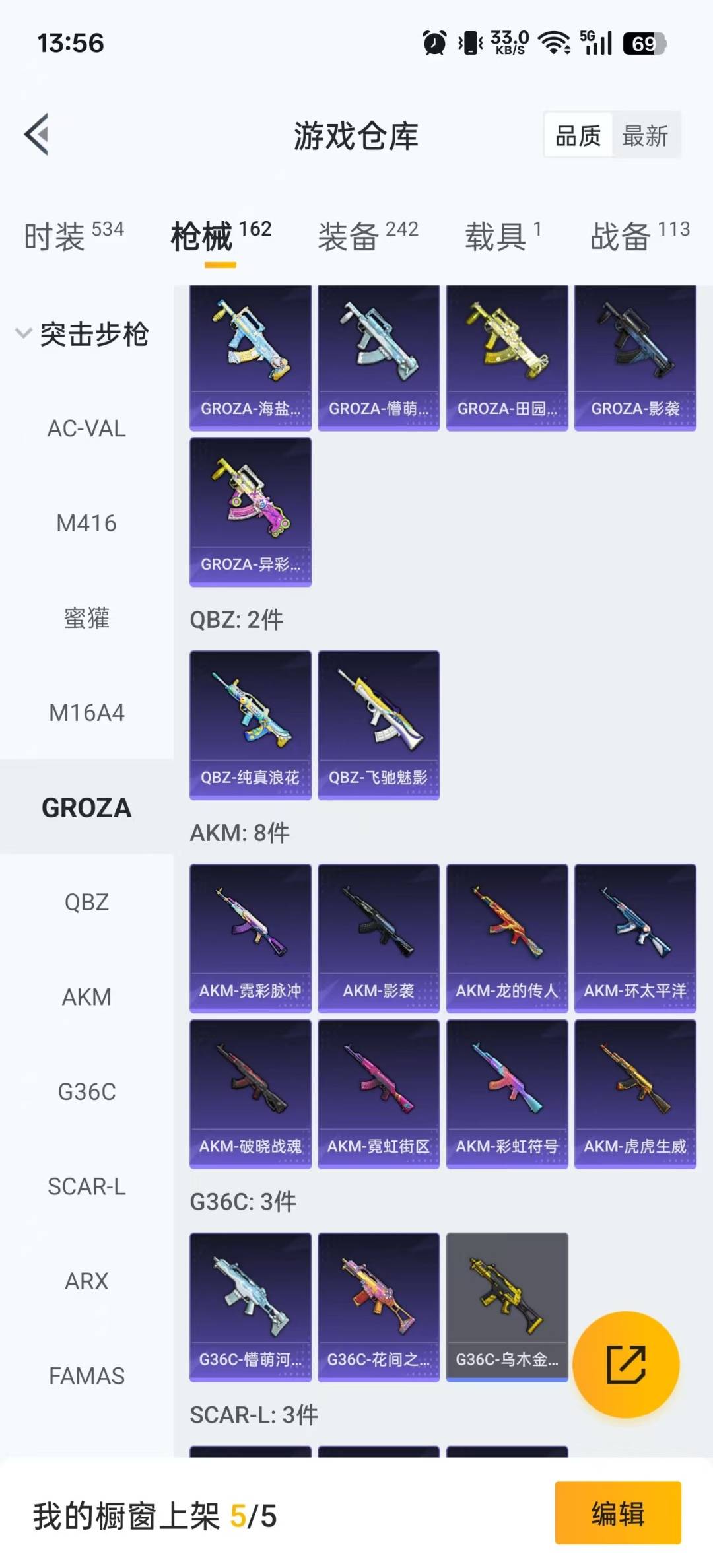Image resolution: width=713 pixels, height=1568 pixels.
Task: Select FAMAS in the weapon list
Action: point(86,1376)
